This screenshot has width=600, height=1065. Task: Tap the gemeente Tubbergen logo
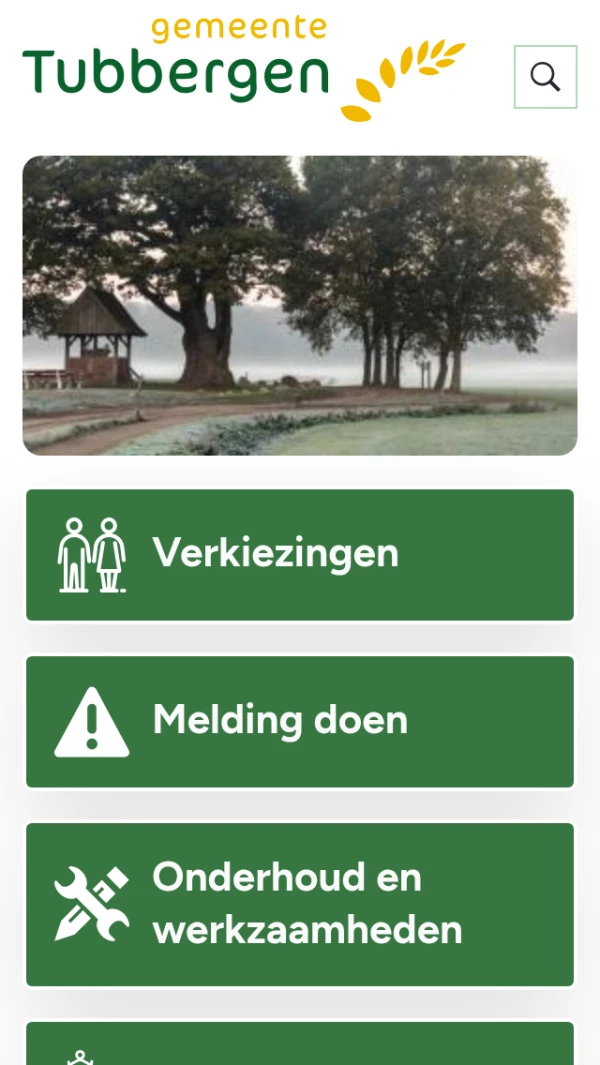point(243,68)
